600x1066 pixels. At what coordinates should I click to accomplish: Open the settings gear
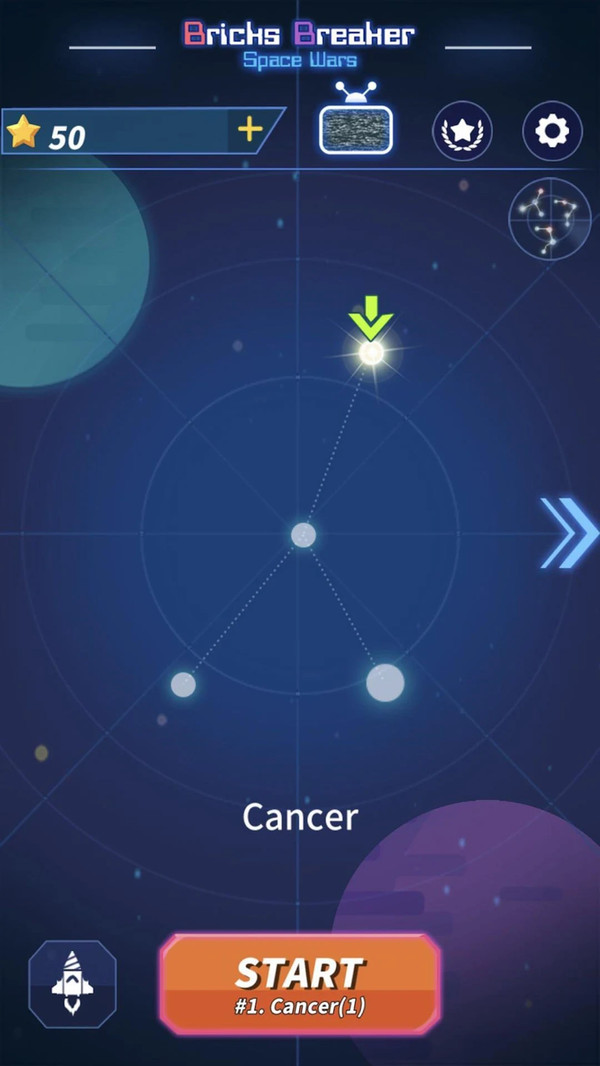(x=552, y=131)
